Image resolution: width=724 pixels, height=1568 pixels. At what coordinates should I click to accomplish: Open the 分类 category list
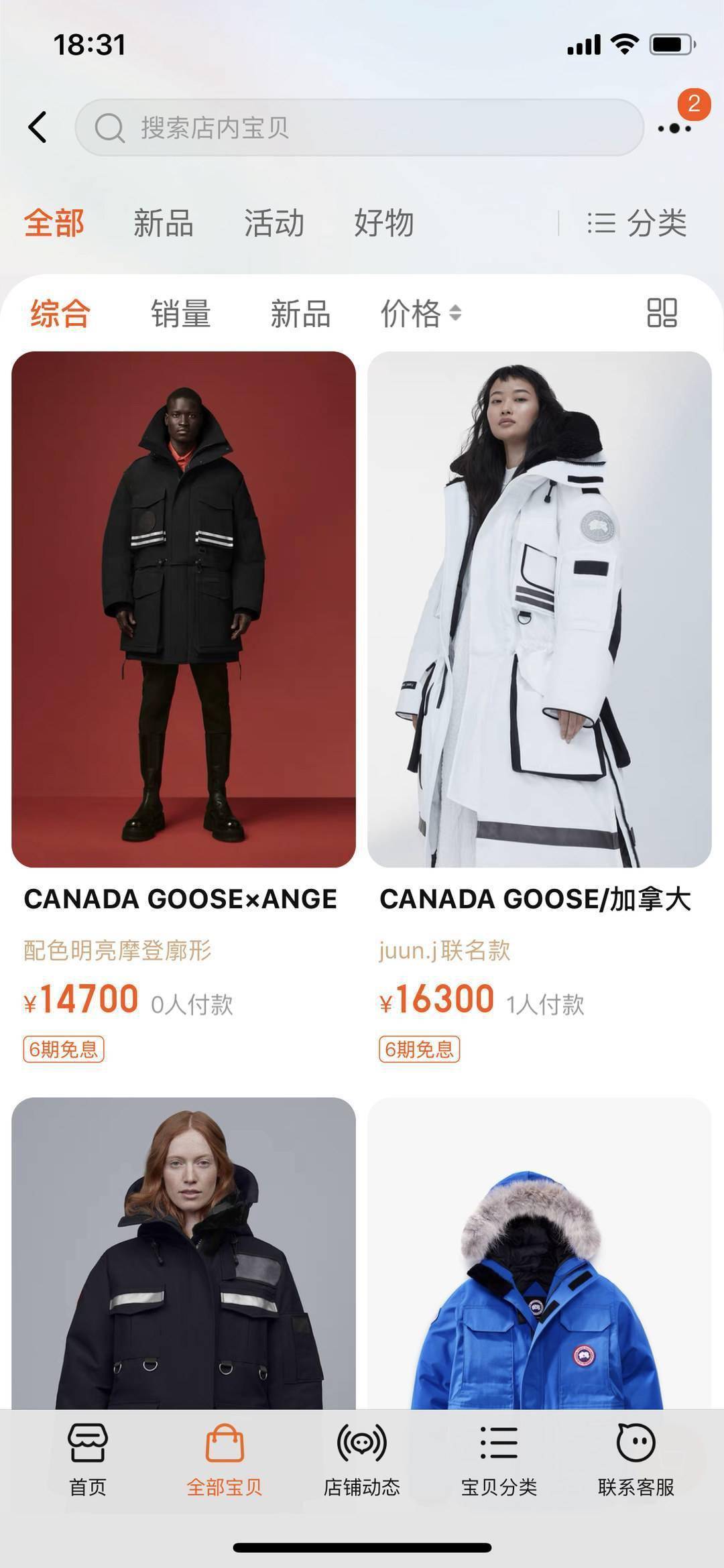[637, 223]
